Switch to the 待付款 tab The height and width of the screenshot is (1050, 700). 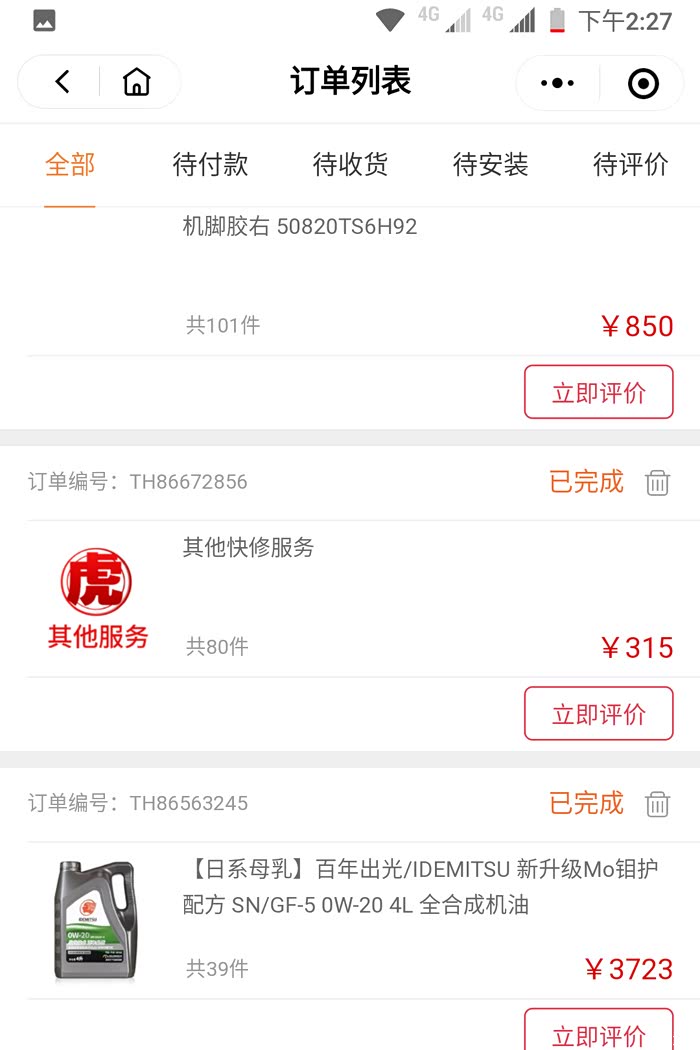tap(210, 165)
